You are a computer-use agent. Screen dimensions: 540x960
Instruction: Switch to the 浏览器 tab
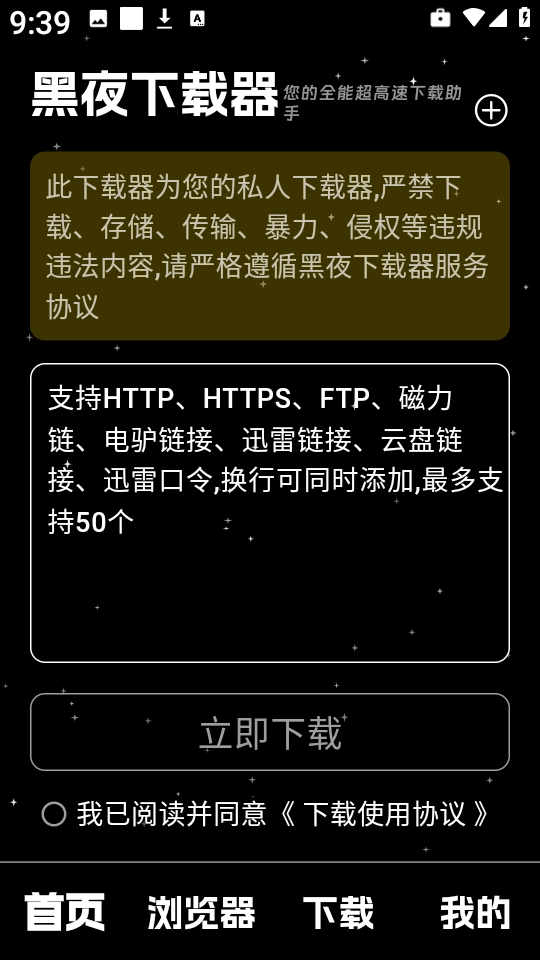(x=201, y=913)
